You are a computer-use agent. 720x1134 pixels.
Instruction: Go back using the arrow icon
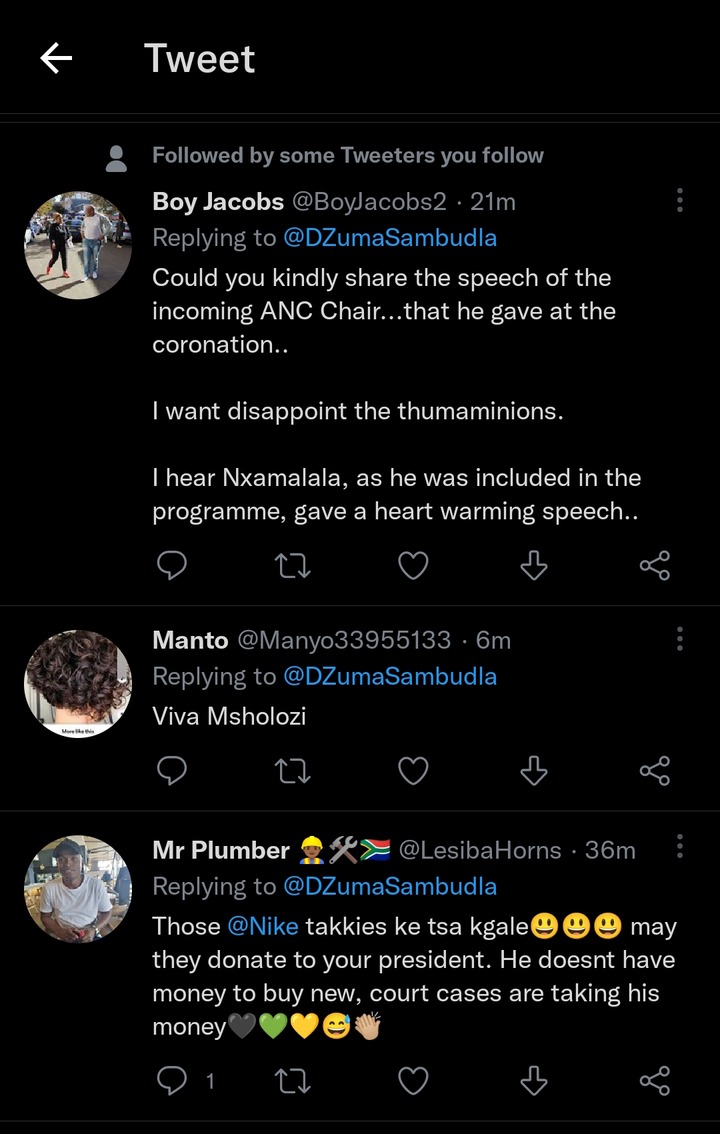pos(56,59)
